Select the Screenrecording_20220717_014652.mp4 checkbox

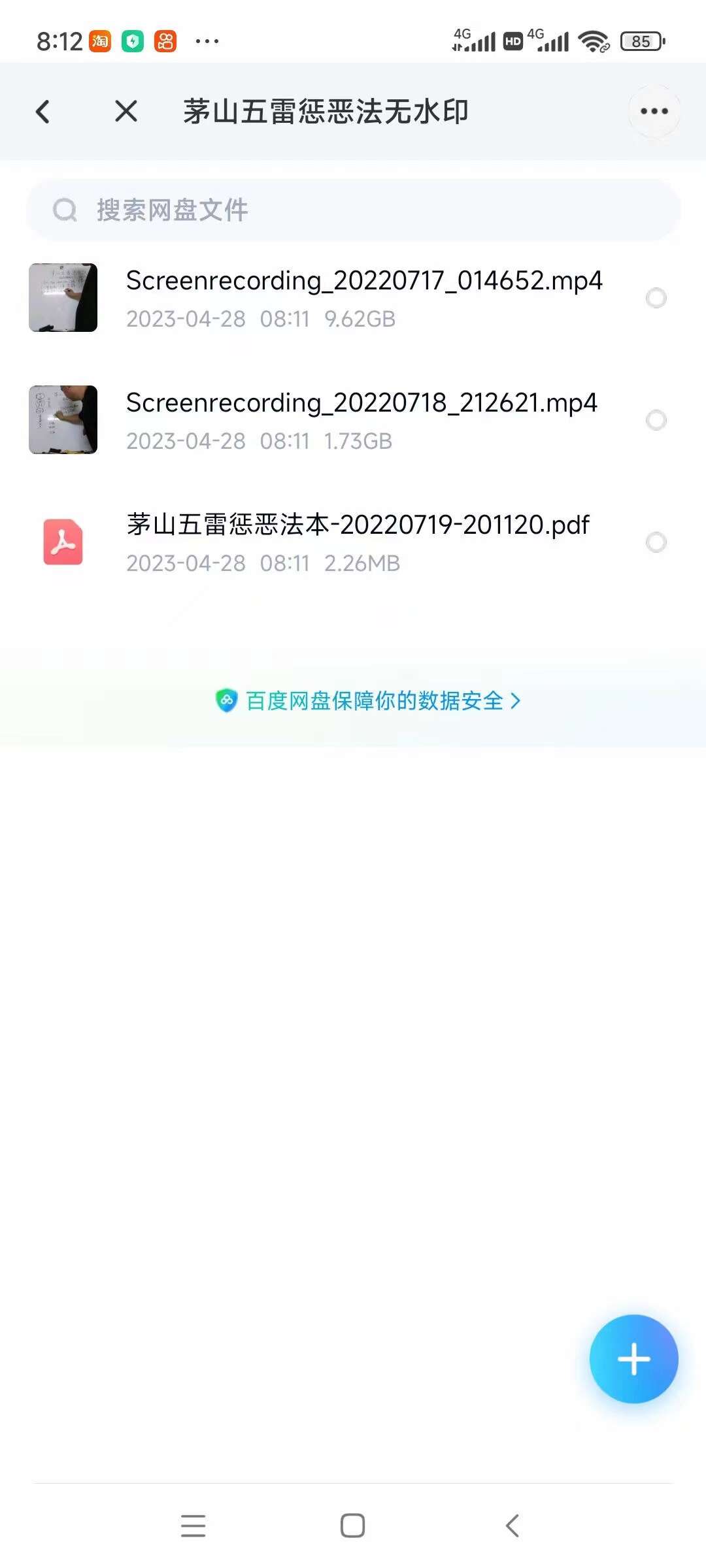[656, 298]
